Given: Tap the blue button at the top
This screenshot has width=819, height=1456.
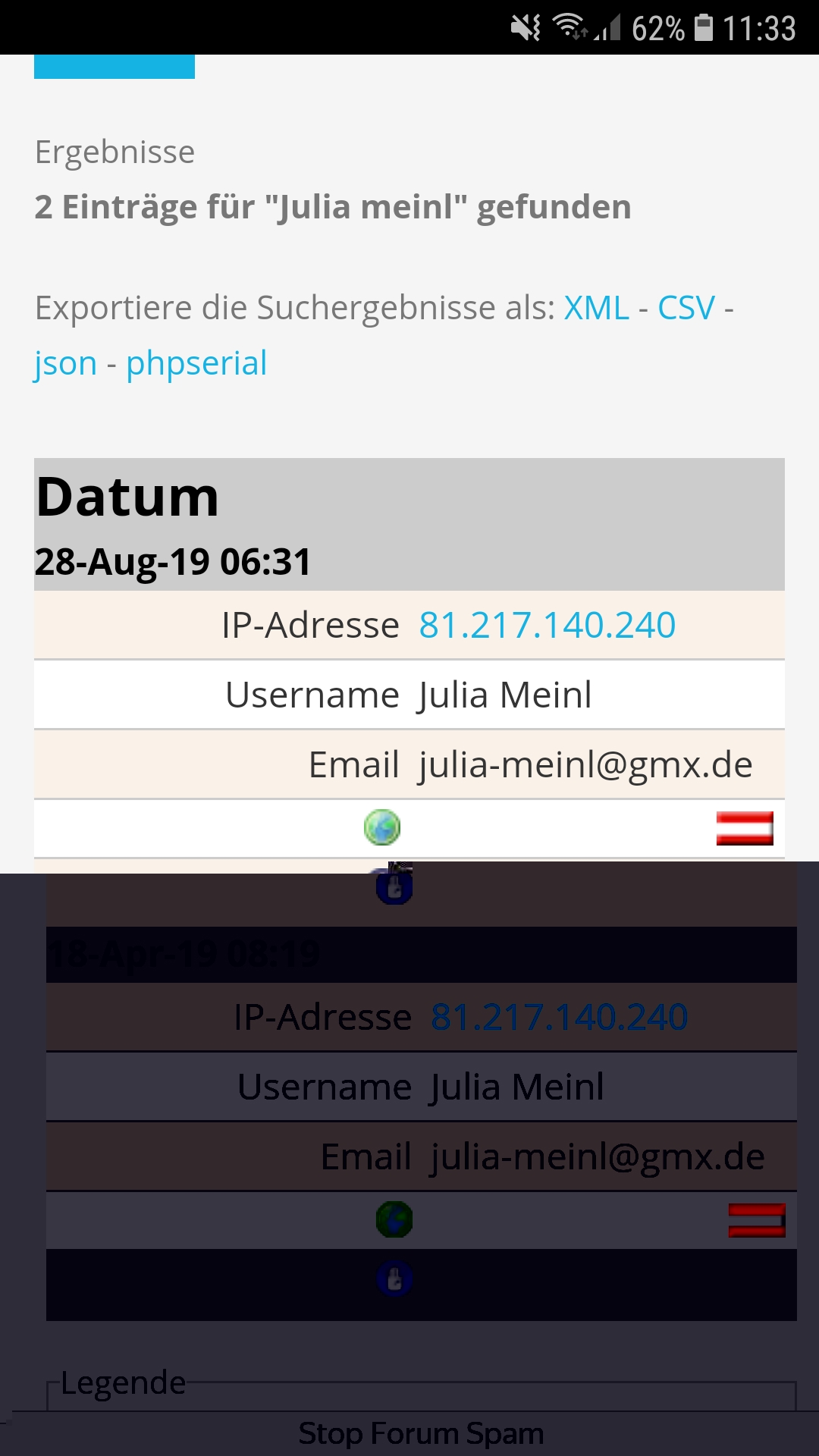Looking at the screenshot, I should tap(115, 66).
